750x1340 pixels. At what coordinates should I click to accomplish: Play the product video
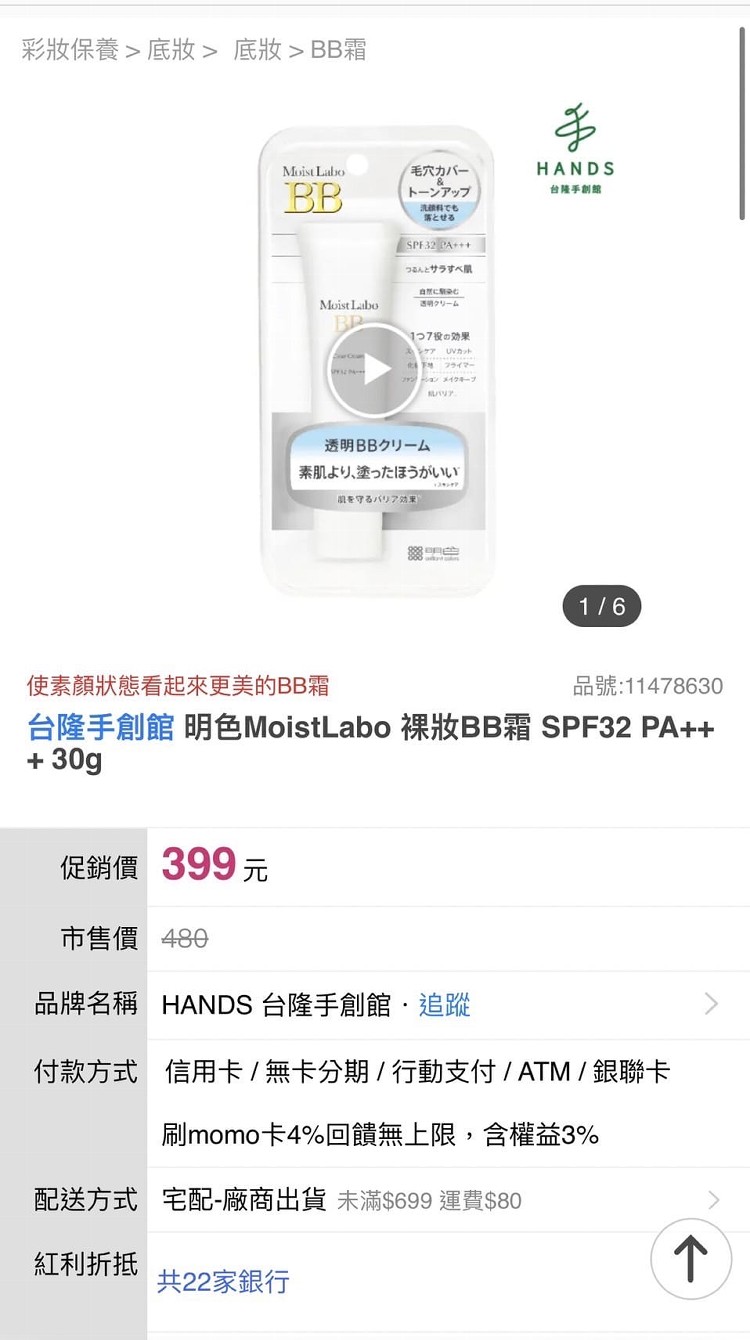(375, 371)
